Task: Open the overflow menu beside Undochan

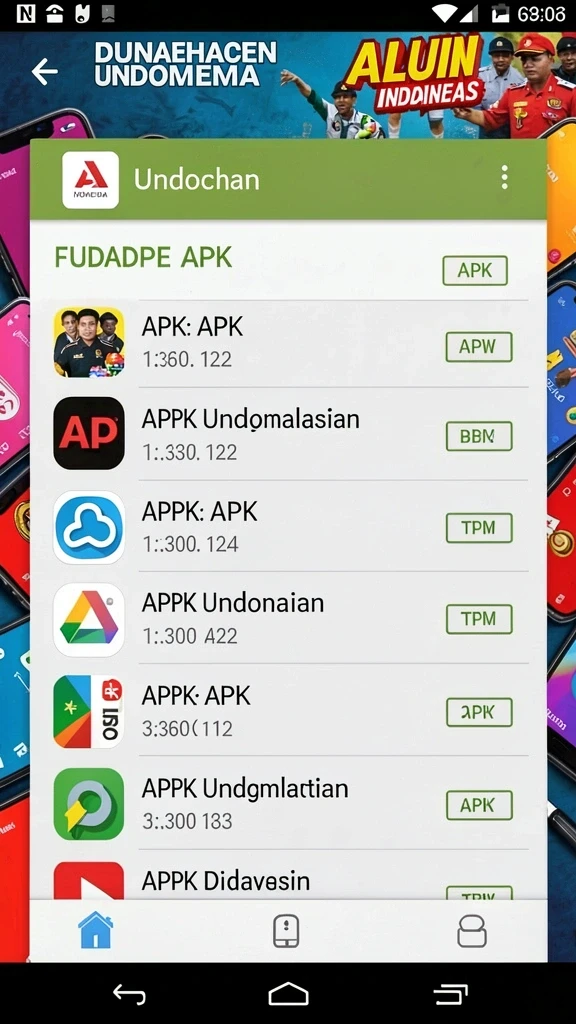Action: 504,178
